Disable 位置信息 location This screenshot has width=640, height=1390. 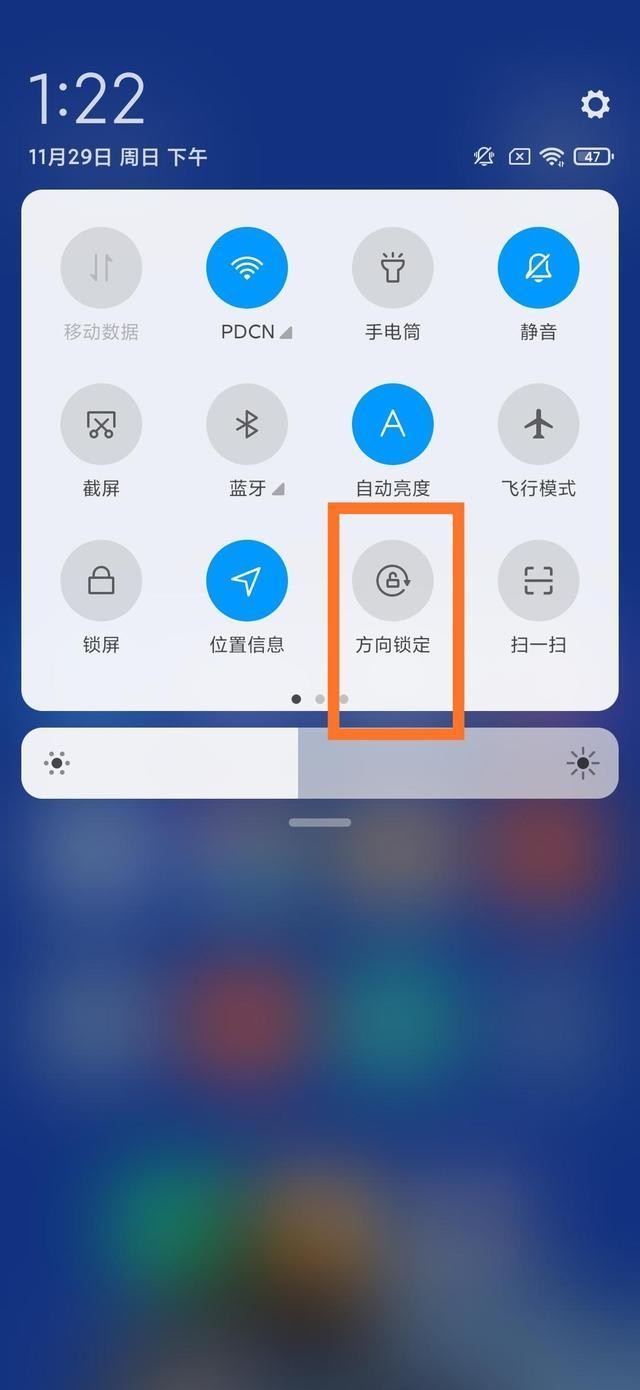(247, 580)
